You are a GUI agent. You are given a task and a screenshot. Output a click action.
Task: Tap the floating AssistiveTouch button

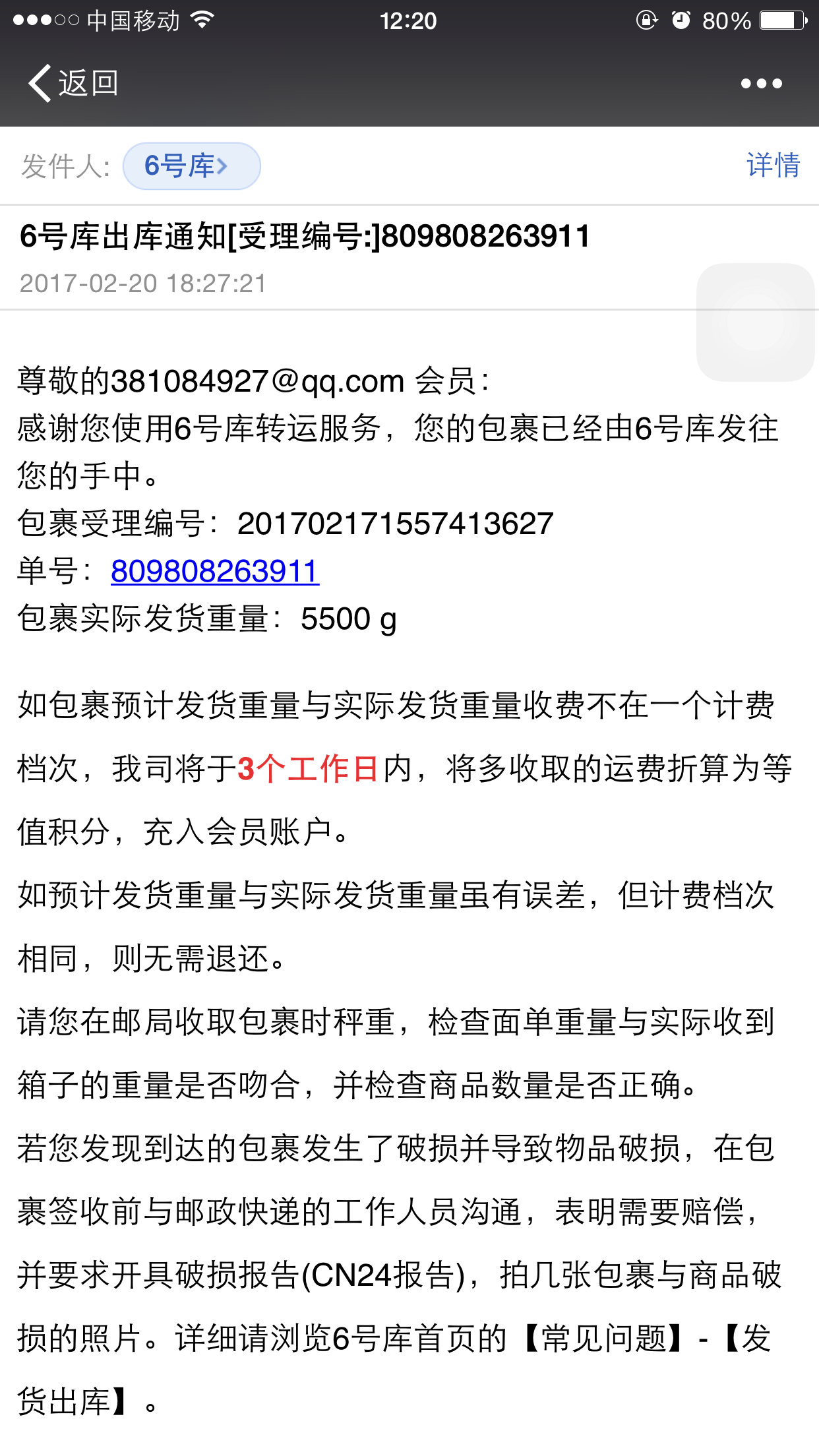point(756,322)
